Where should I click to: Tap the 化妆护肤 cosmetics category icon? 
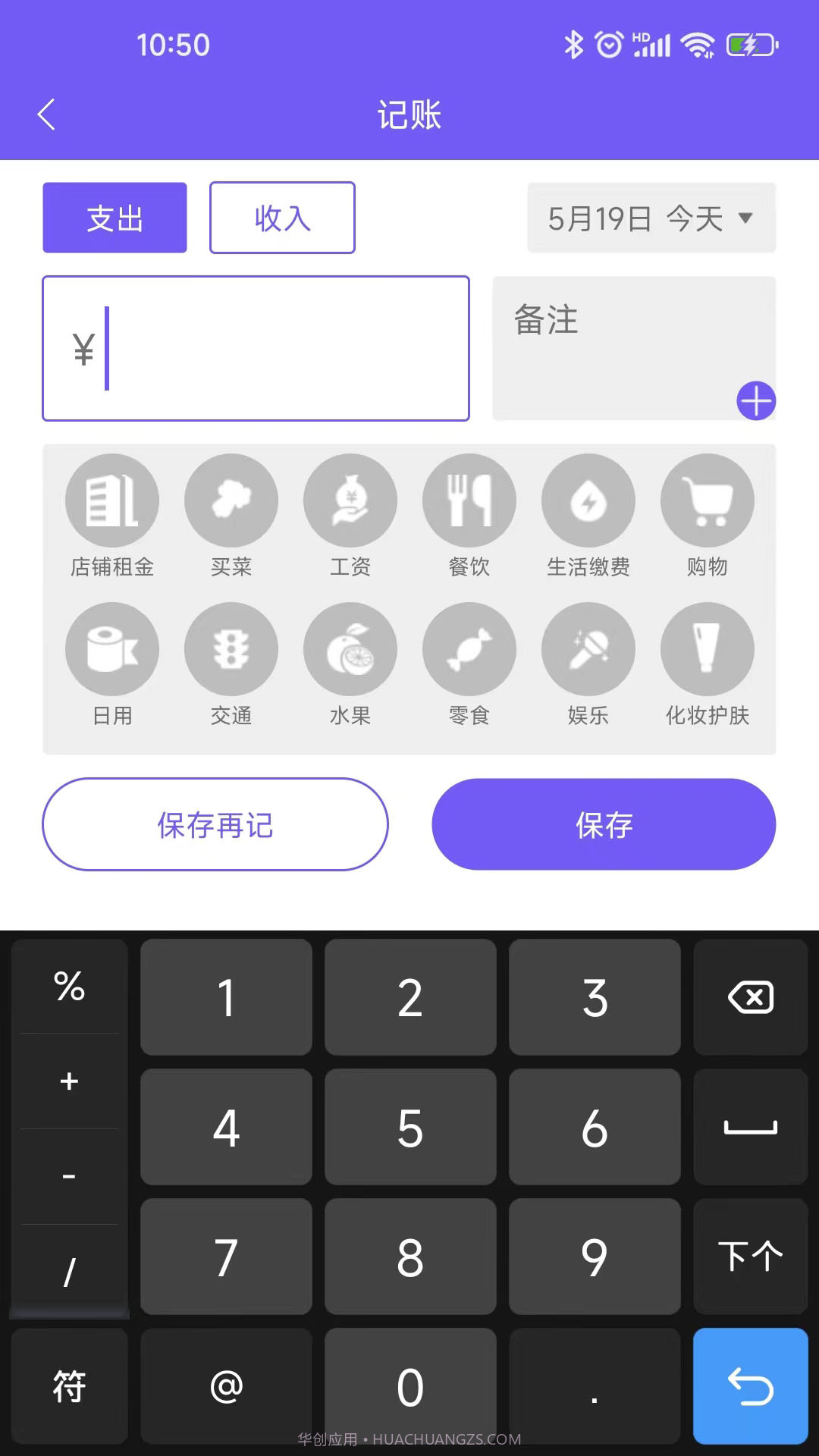tap(707, 648)
